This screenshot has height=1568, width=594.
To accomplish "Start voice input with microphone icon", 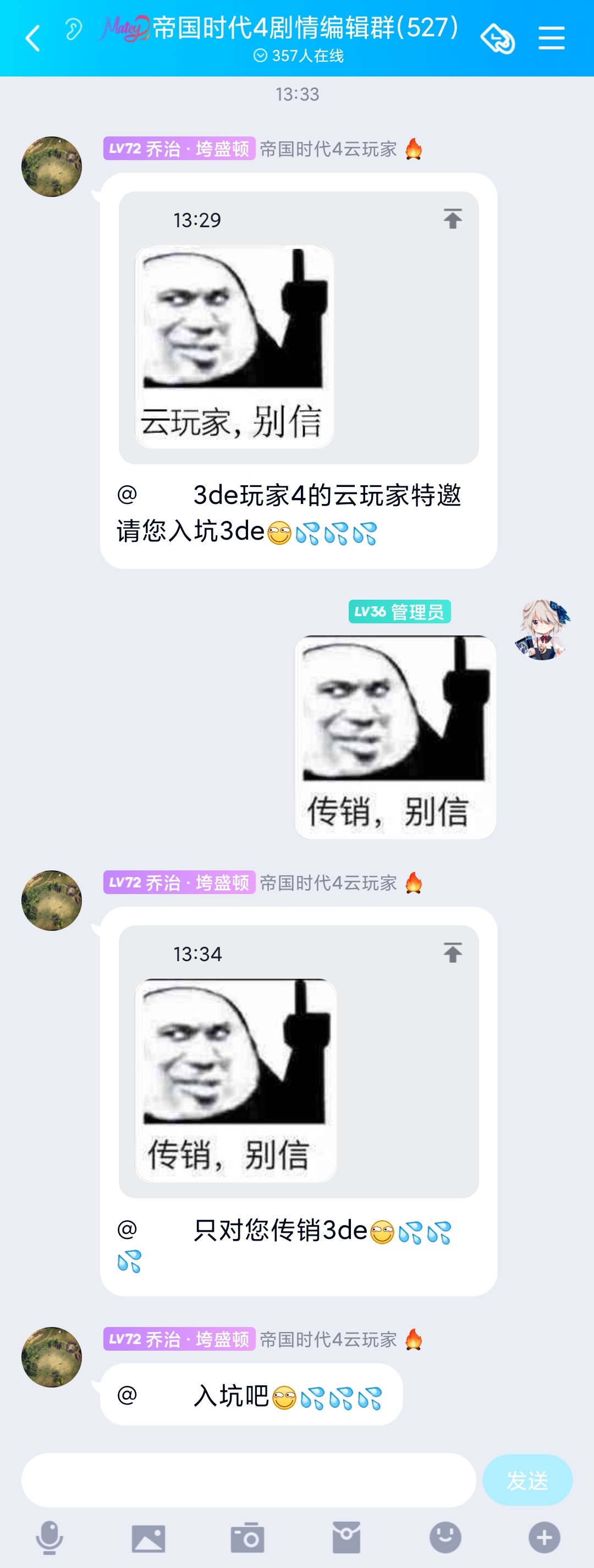I will (x=50, y=1538).
